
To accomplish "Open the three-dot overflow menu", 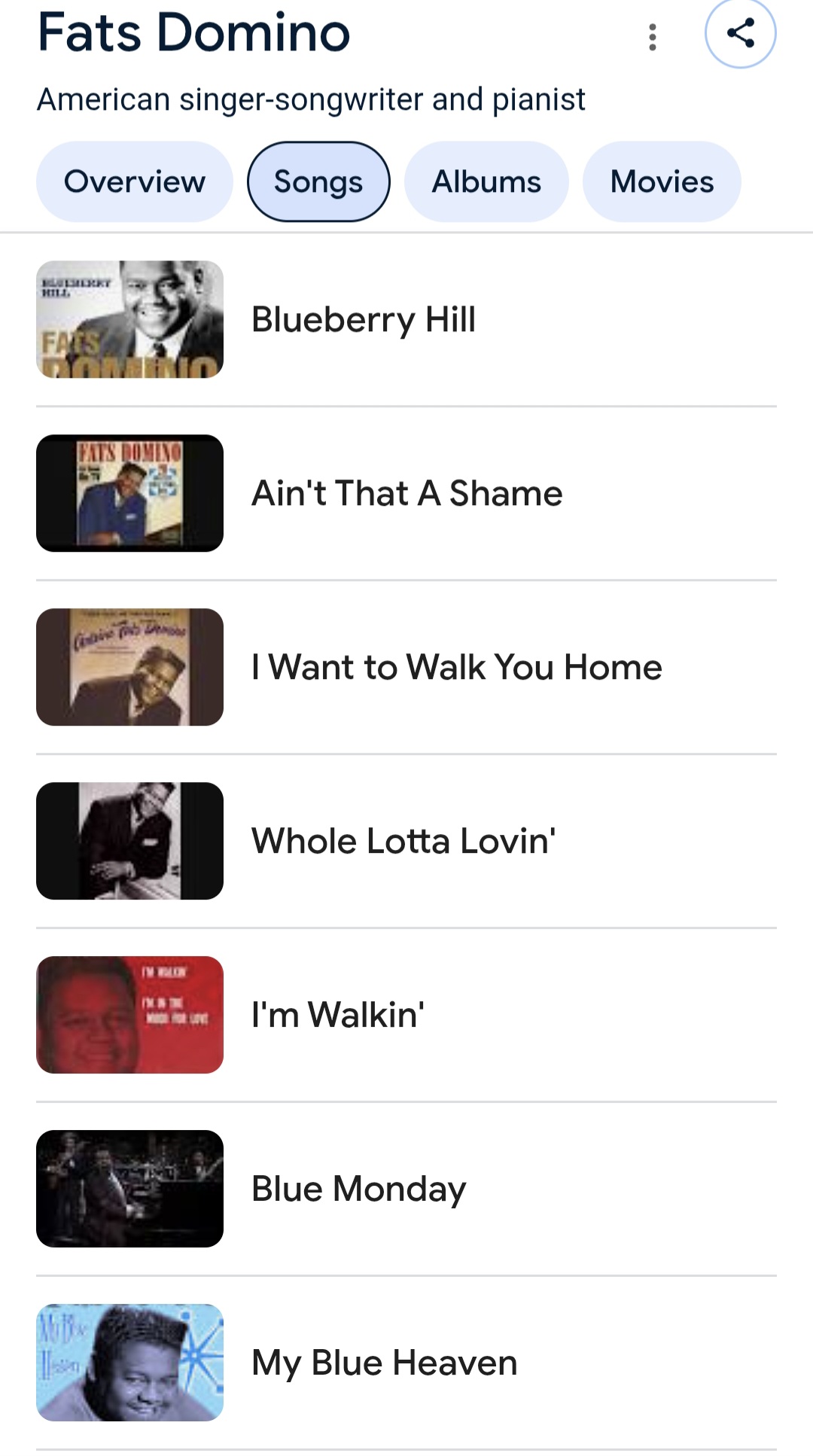I will (653, 36).
